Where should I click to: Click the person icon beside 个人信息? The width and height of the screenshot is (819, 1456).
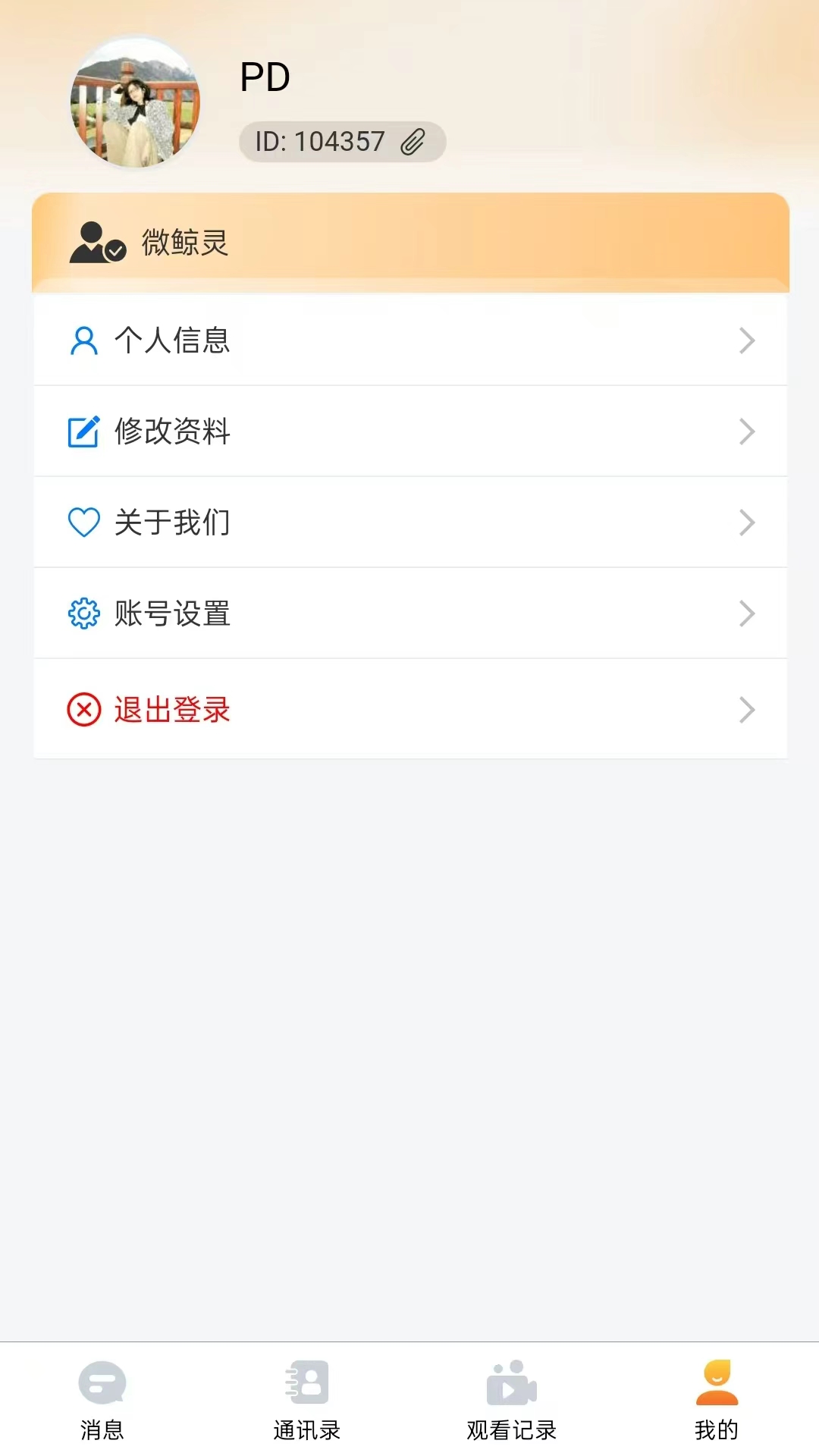coord(83,340)
